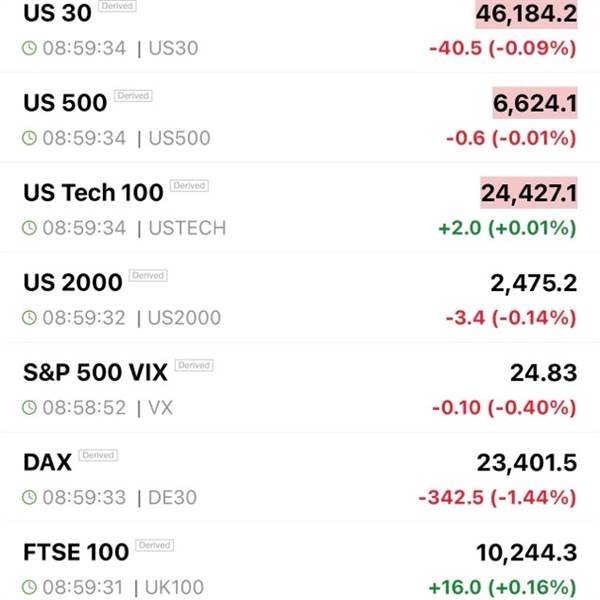600x600 pixels.
Task: Open S&P 500 VIX details
Action: pyautogui.click(x=300, y=387)
